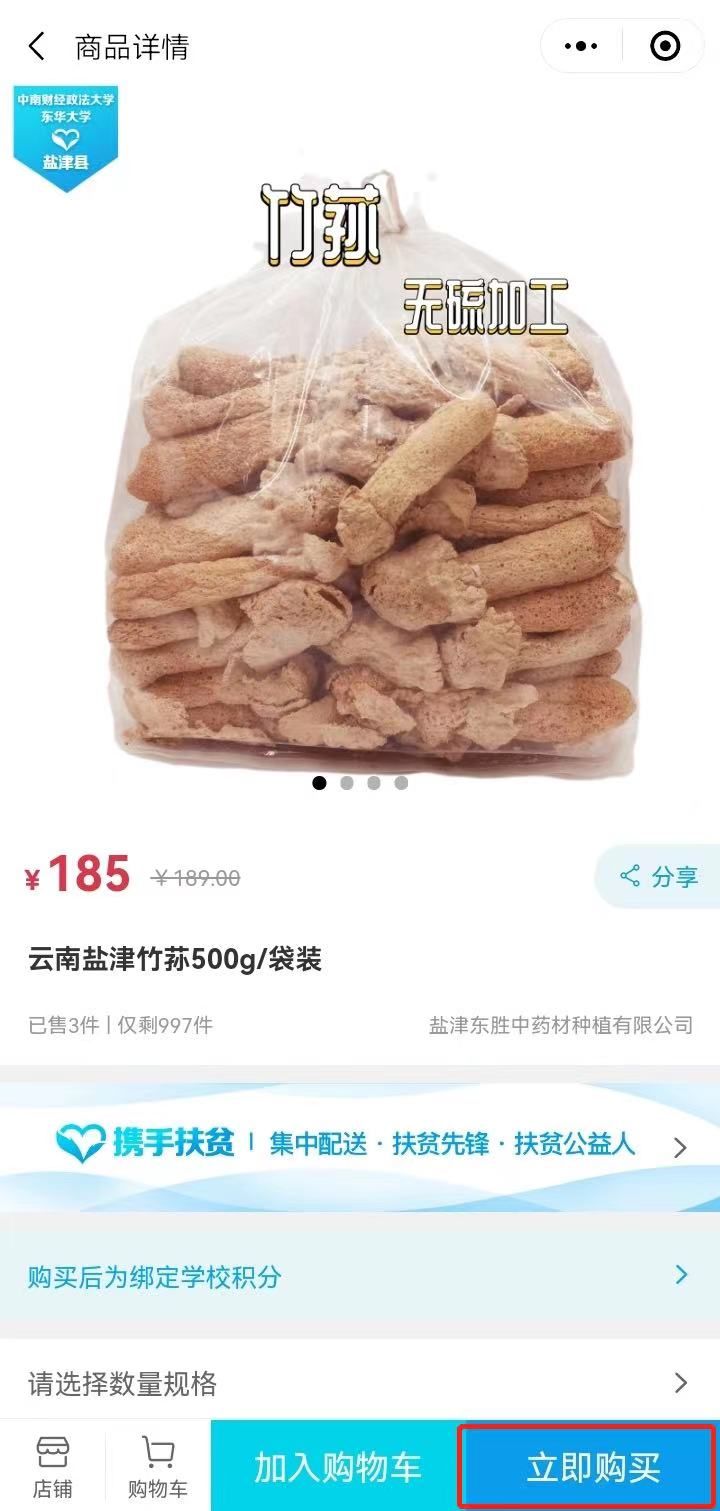The width and height of the screenshot is (720, 1511).
Task: Go back from 商品详情 page
Action: pos(37,47)
